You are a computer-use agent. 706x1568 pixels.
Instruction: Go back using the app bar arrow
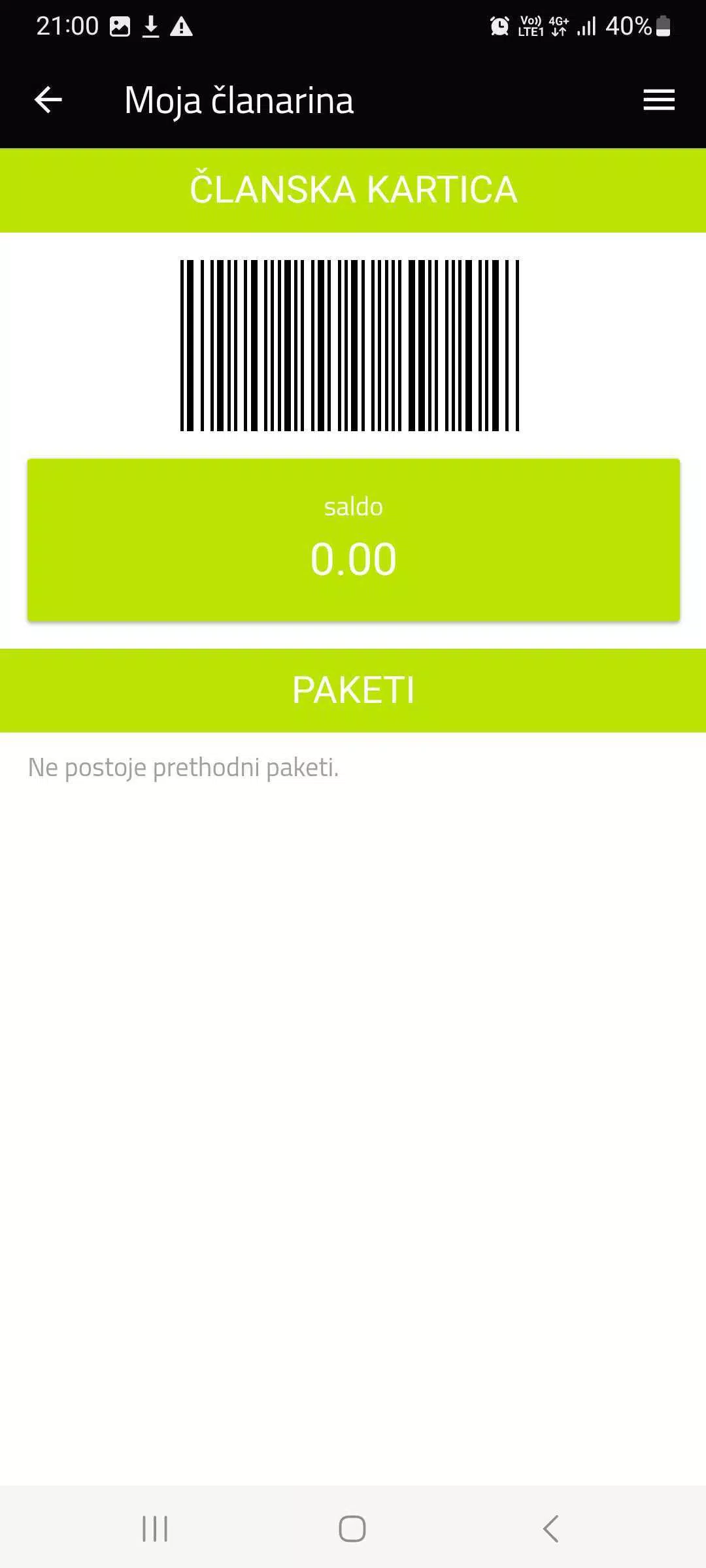48,100
